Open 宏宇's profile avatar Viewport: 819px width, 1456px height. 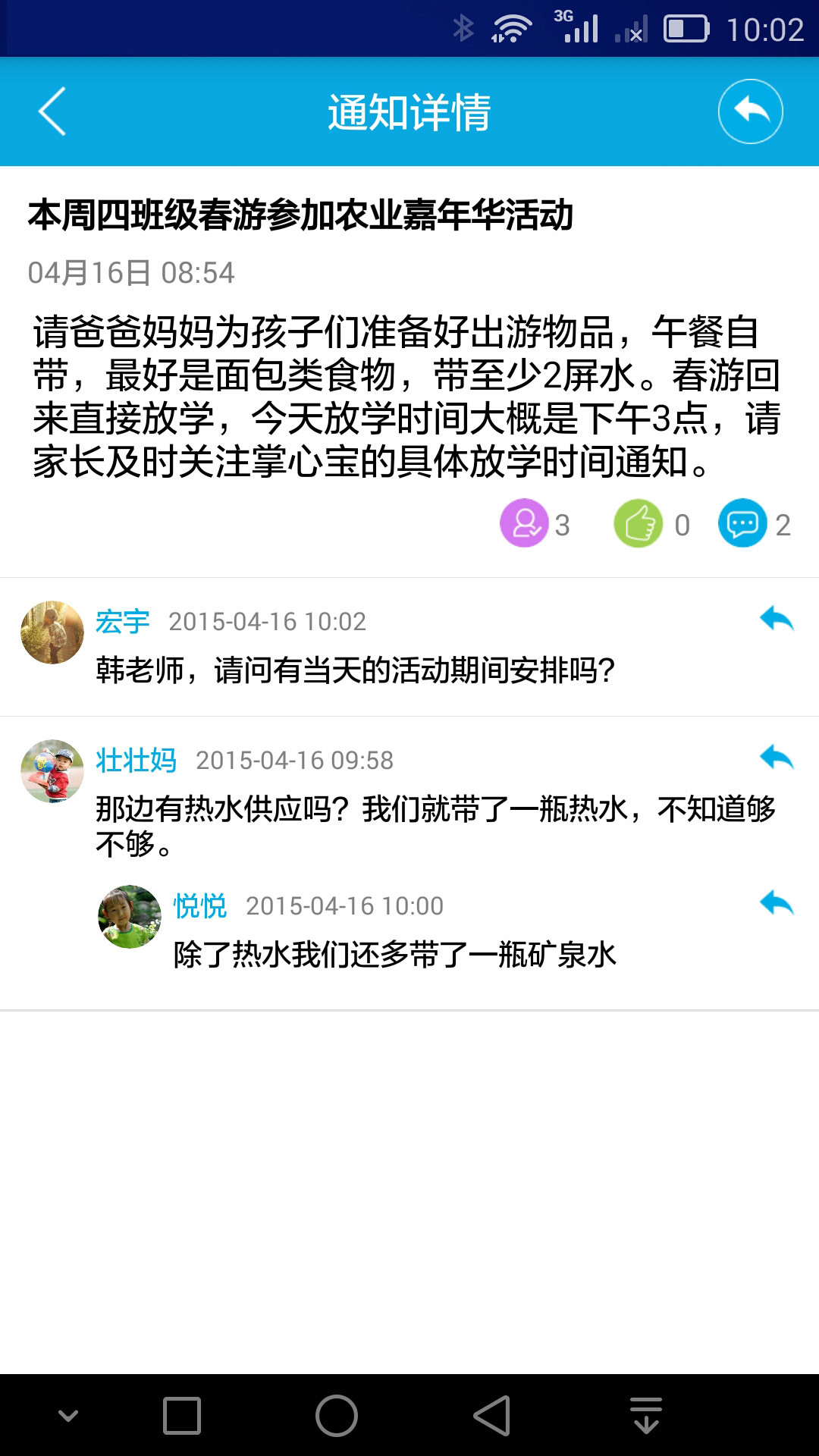click(x=52, y=632)
